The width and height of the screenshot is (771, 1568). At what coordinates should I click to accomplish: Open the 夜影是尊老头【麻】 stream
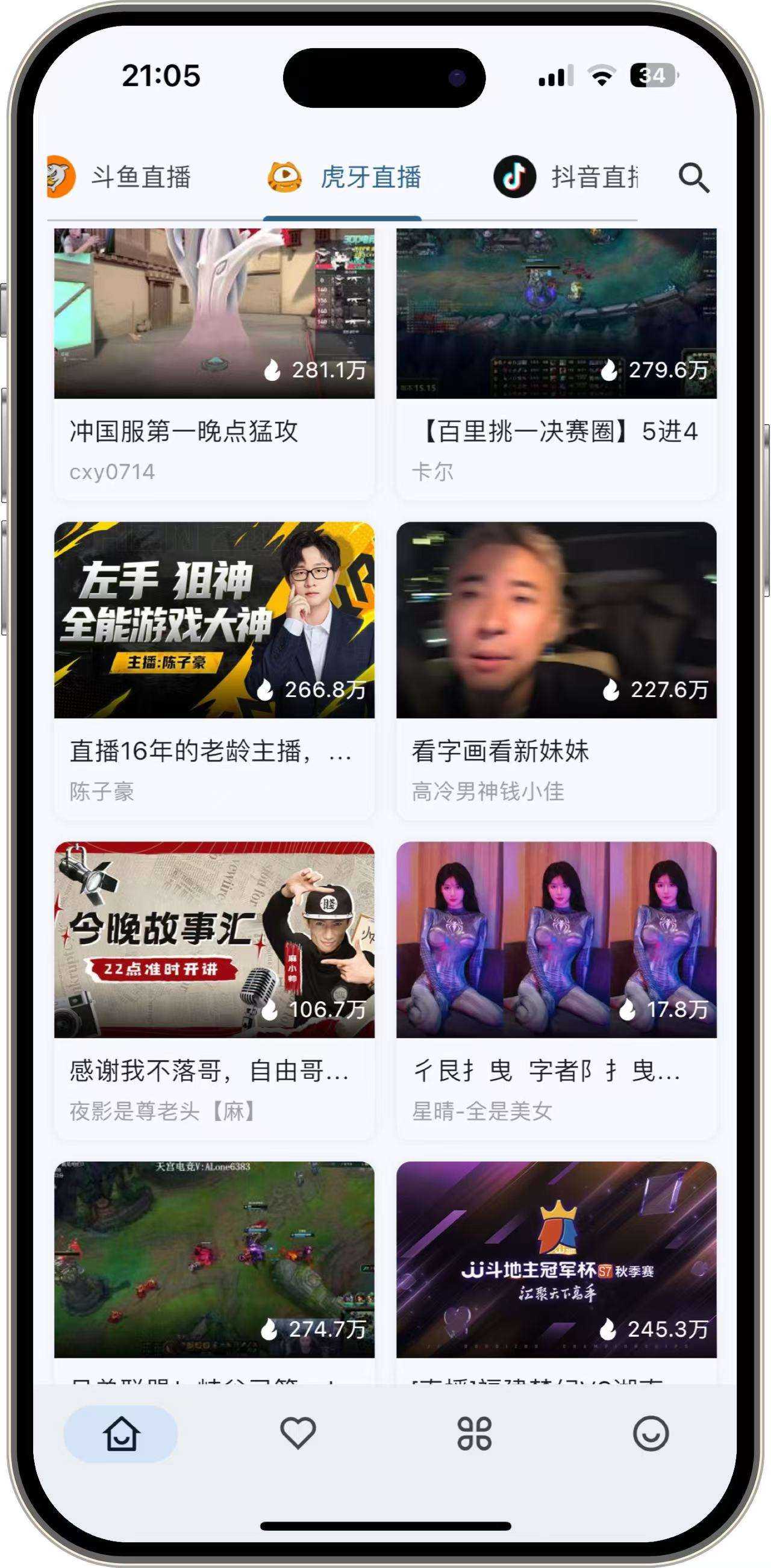click(x=214, y=989)
